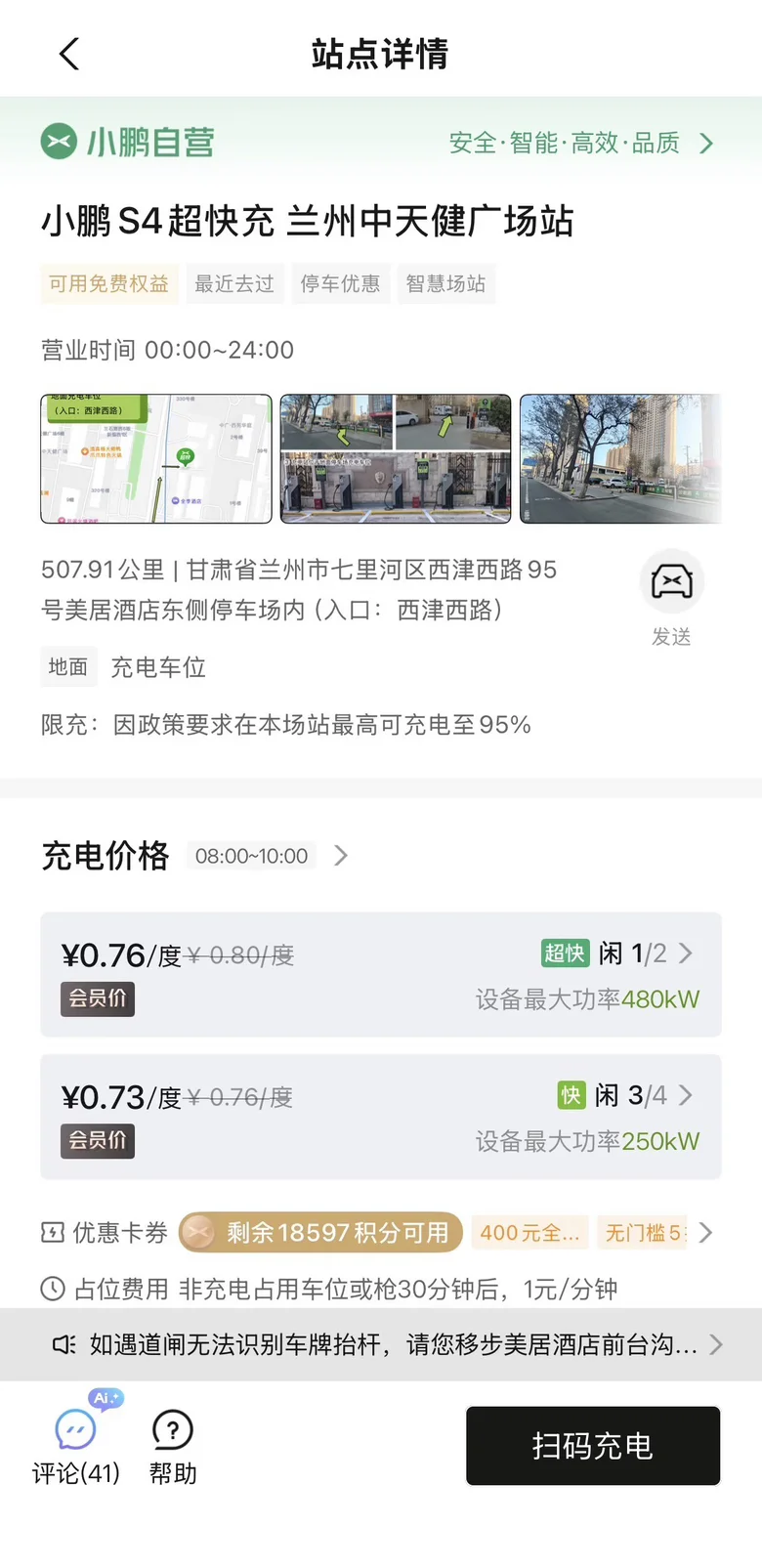Tap the 可用免费权益 tag
This screenshot has width=762, height=1568.
click(x=109, y=284)
